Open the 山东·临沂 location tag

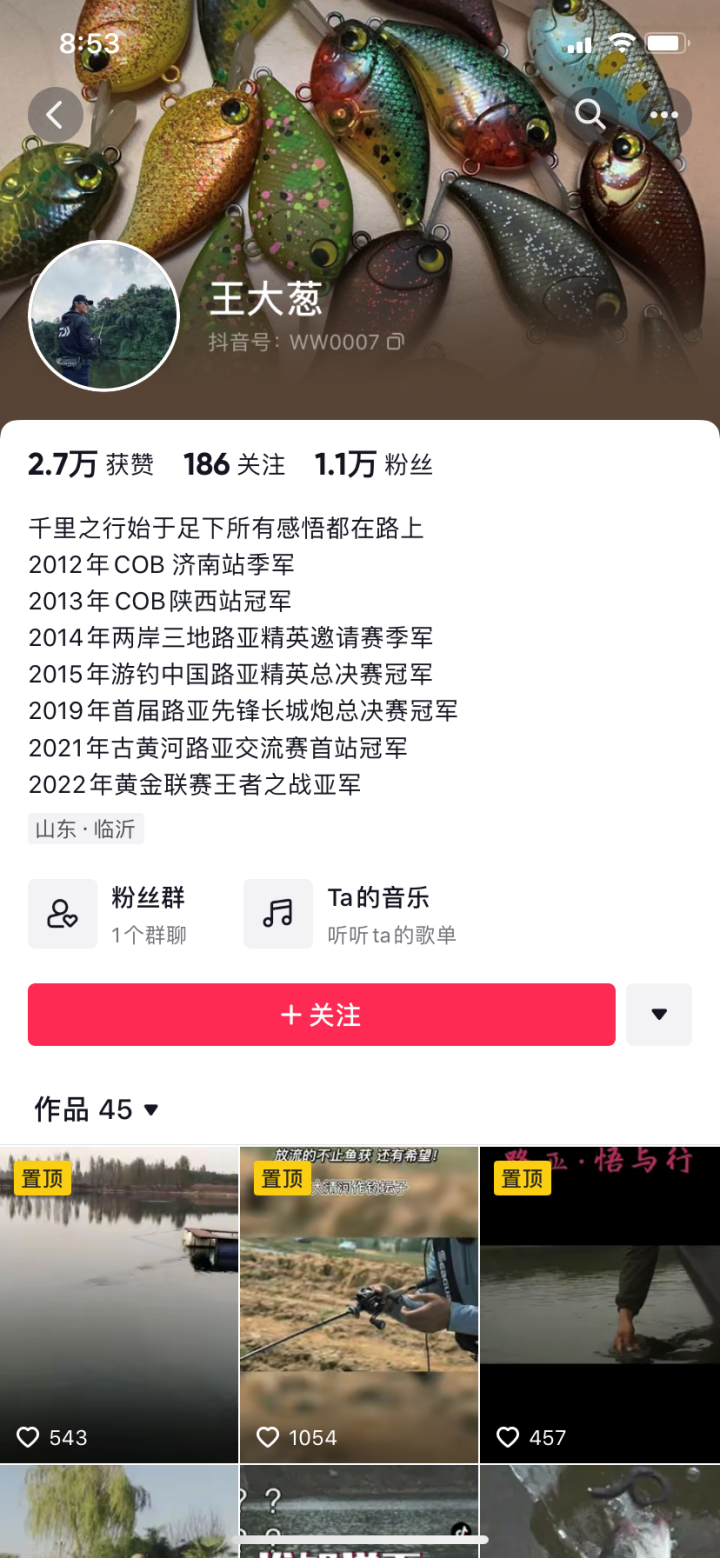tap(86, 828)
